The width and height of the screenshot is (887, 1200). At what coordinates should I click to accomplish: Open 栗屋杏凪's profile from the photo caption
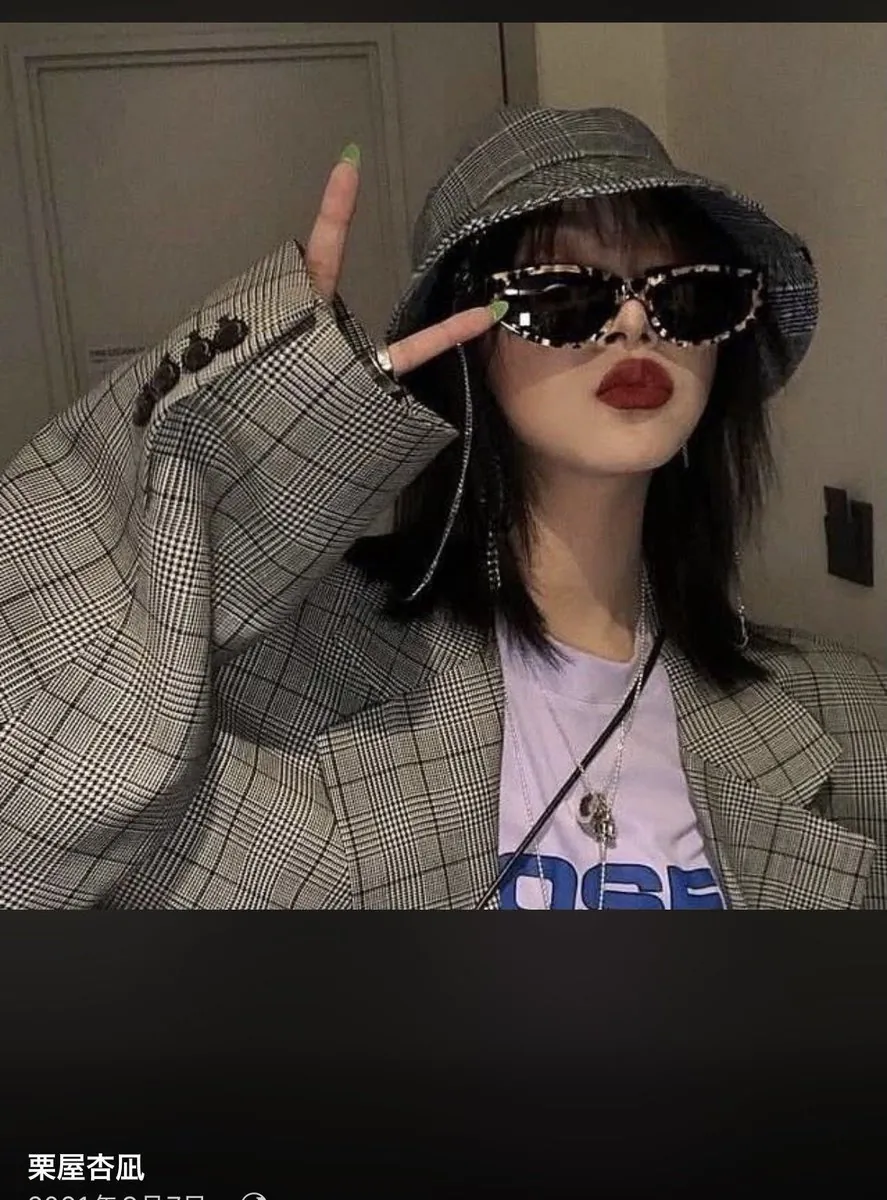pos(86,1166)
